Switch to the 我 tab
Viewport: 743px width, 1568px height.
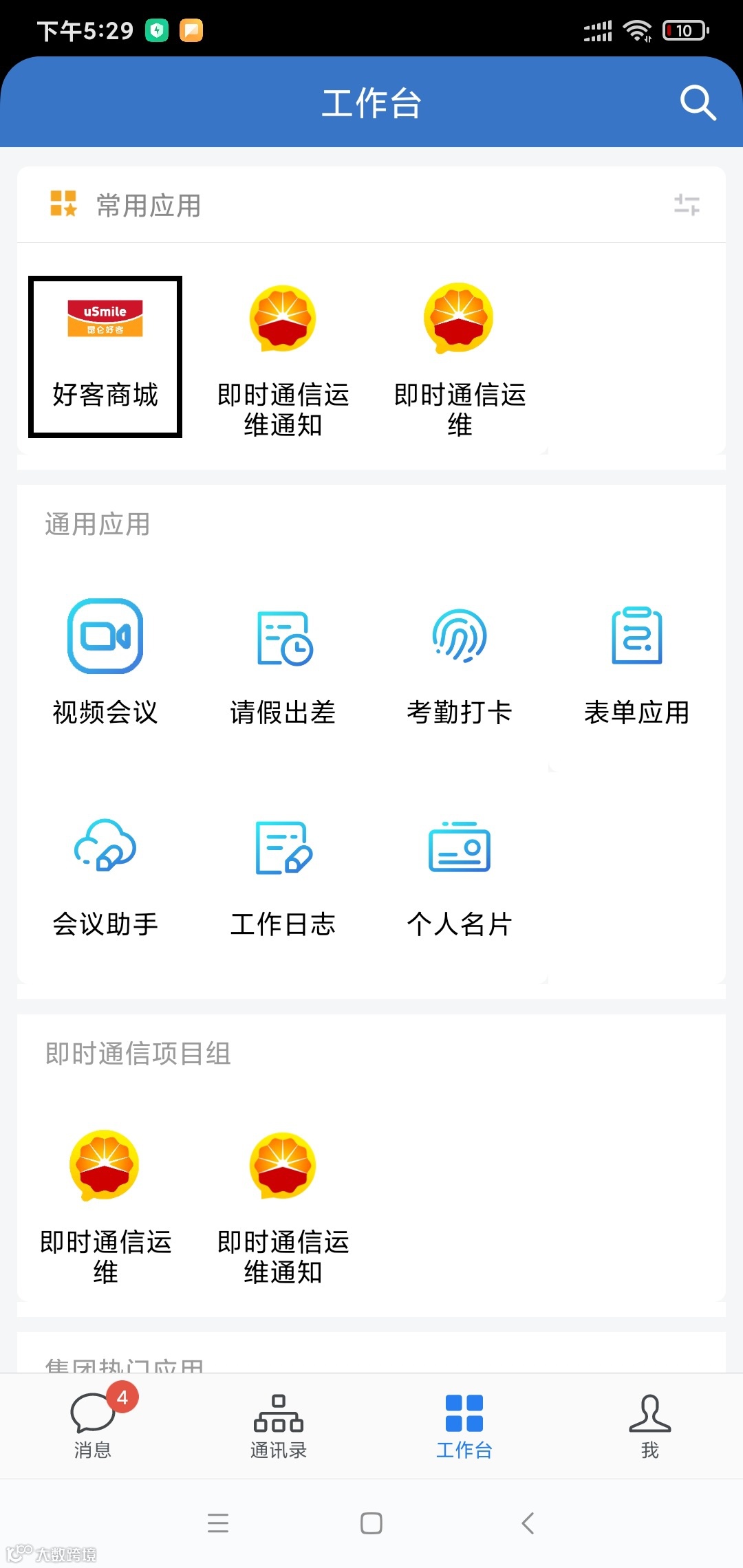click(x=650, y=1425)
